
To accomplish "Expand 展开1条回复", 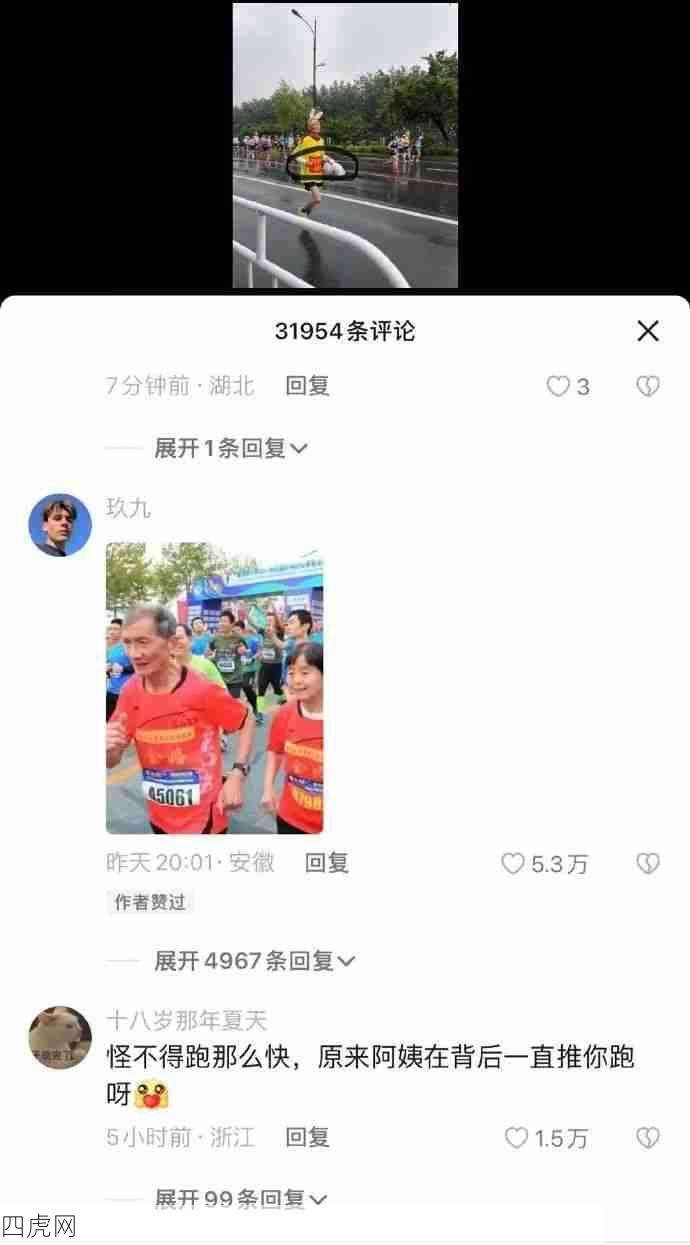I will point(230,449).
